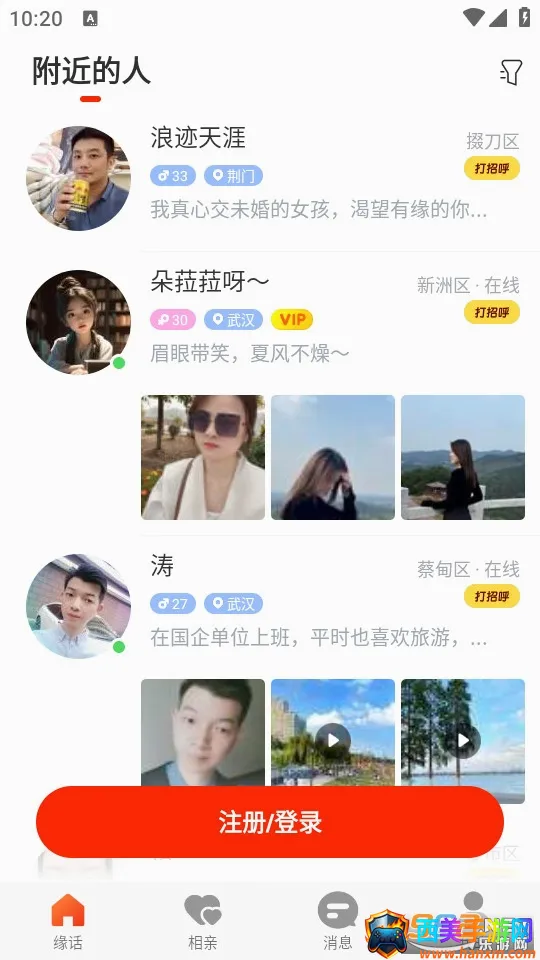Greet 涛 with the 打招呼 button
540x960 pixels.
coord(492,596)
